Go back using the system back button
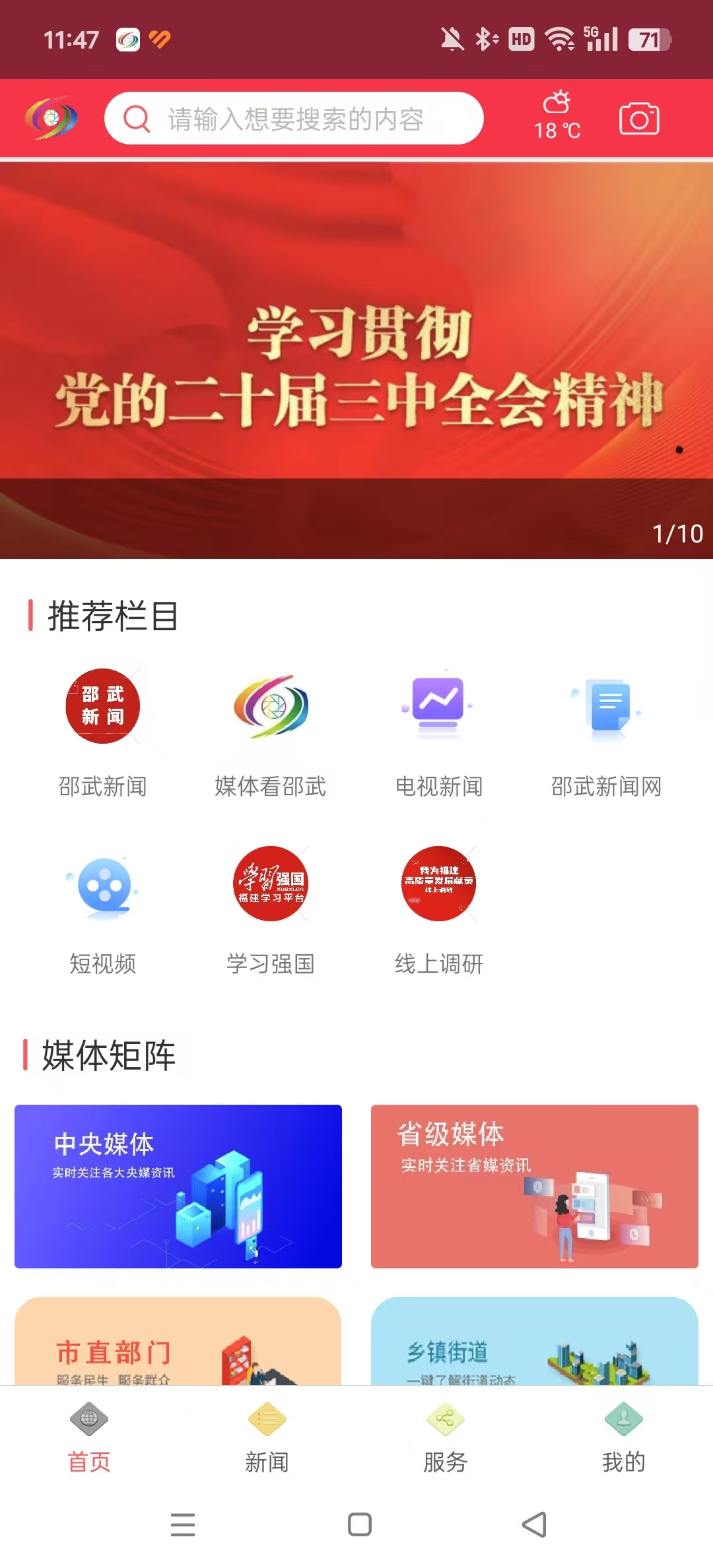The image size is (713, 1568). click(534, 1524)
